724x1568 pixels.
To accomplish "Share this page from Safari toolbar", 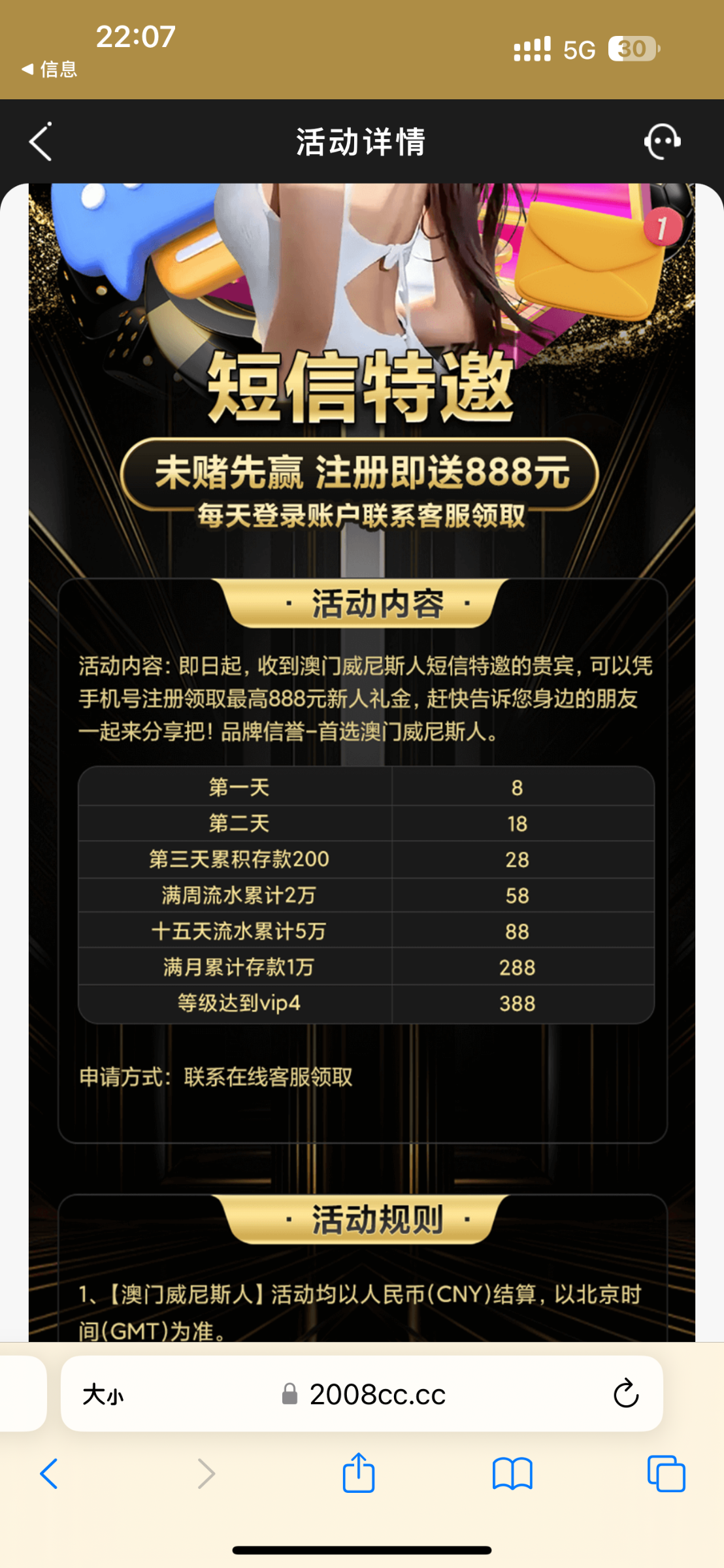I will 359,1473.
